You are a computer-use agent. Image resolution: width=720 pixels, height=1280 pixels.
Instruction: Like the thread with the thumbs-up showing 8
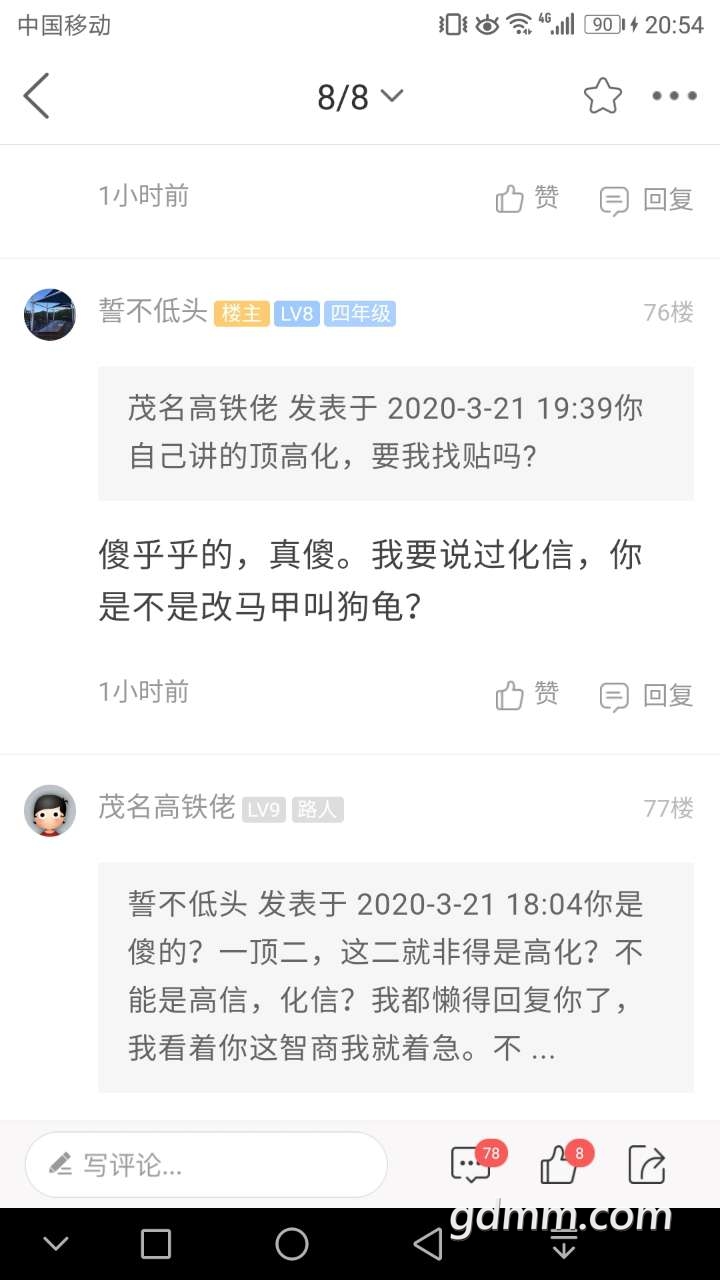click(559, 1165)
